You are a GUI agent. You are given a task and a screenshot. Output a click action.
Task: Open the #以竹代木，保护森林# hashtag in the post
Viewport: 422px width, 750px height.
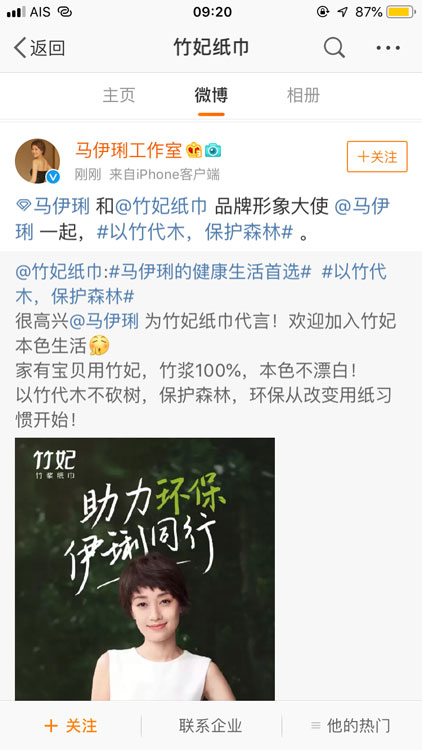coord(195,232)
